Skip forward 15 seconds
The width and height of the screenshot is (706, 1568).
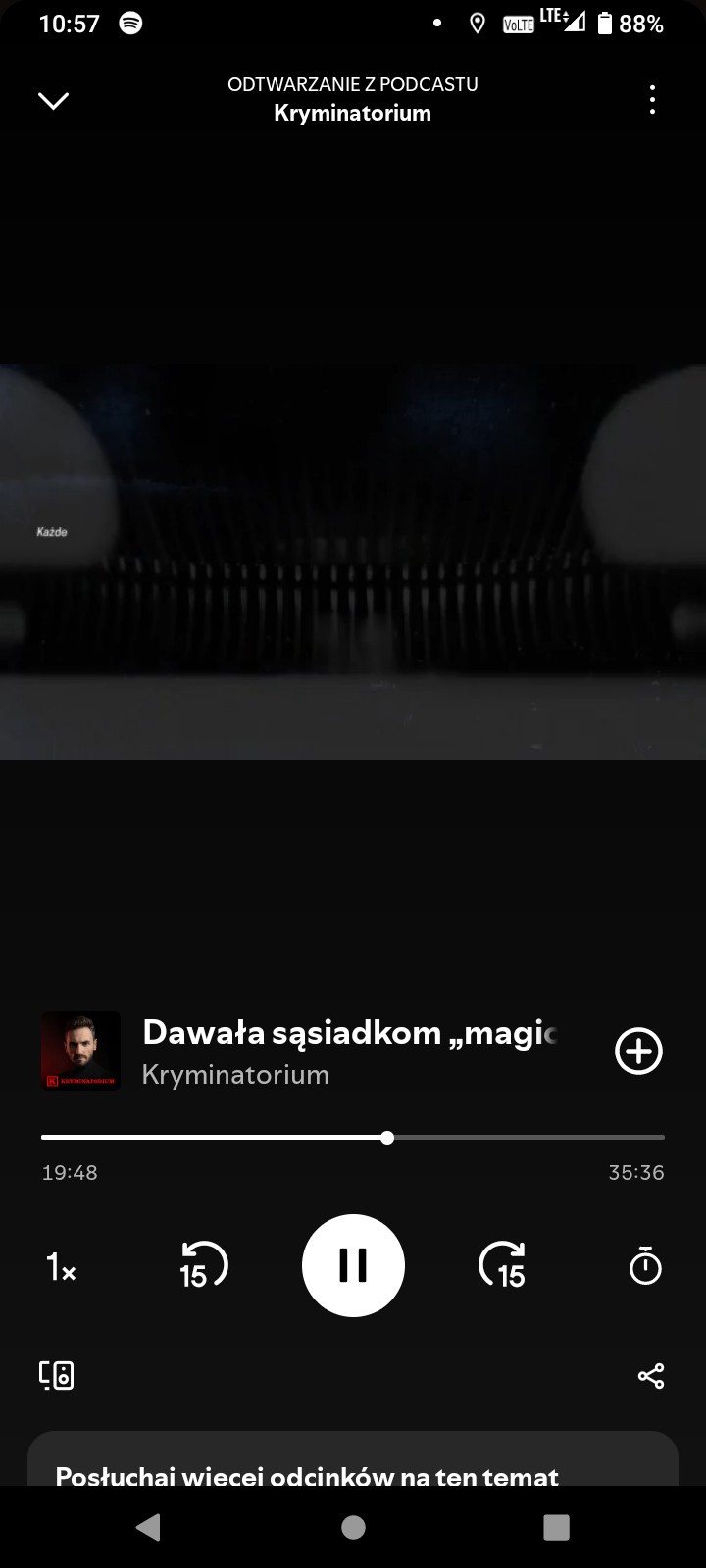click(503, 1265)
